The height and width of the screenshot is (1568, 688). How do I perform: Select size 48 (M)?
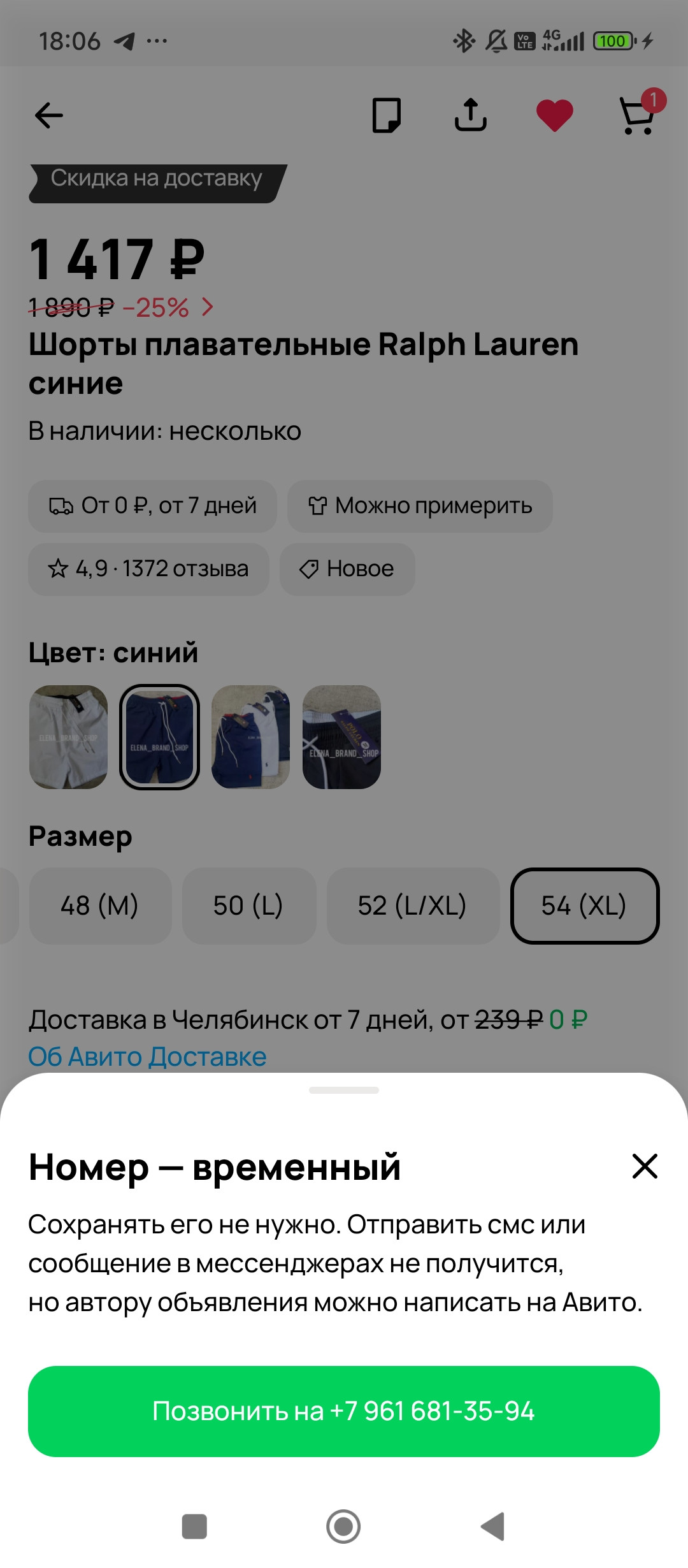coord(100,906)
